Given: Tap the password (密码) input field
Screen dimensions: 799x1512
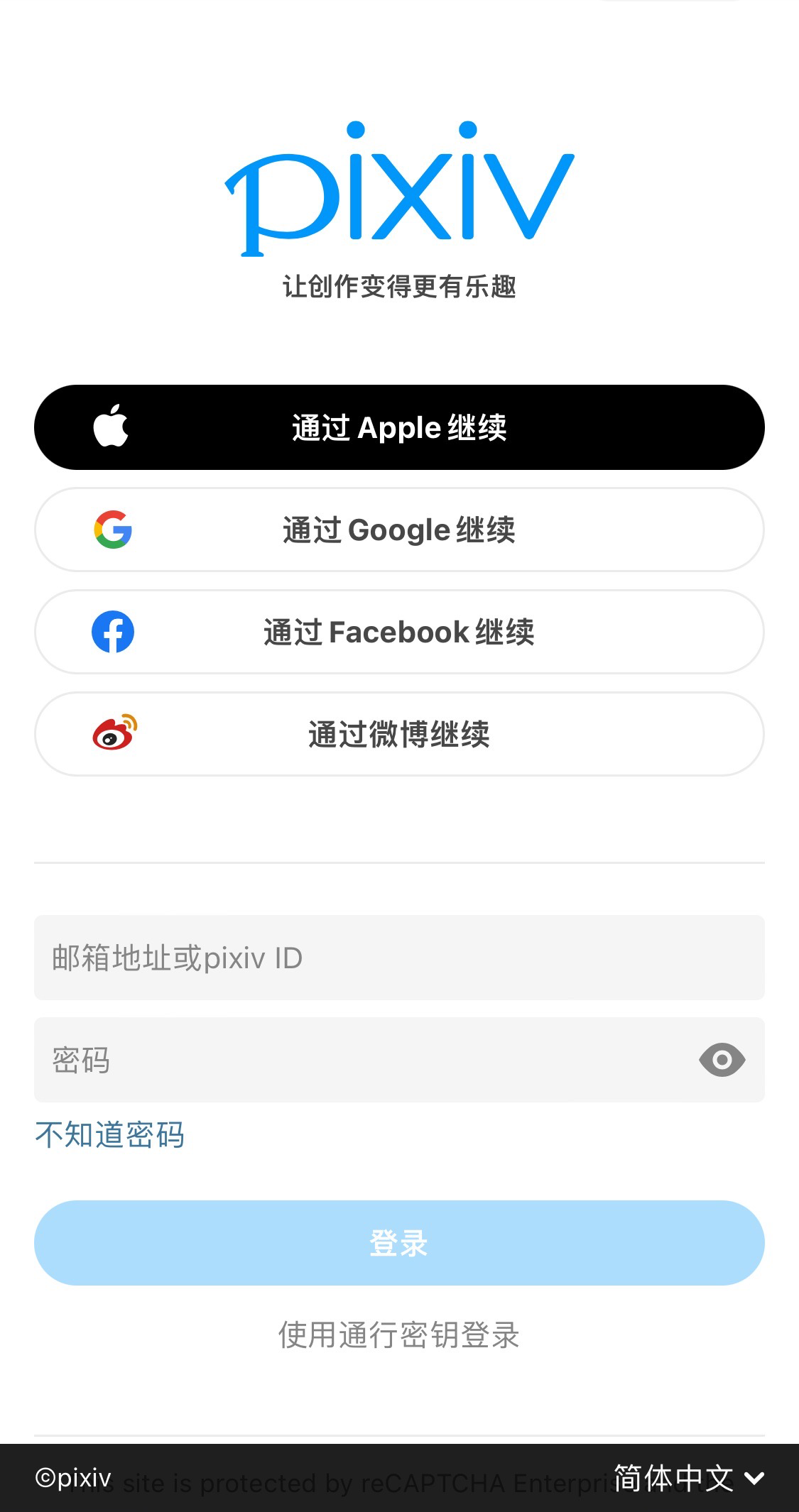Looking at the screenshot, I should (355, 1060).
